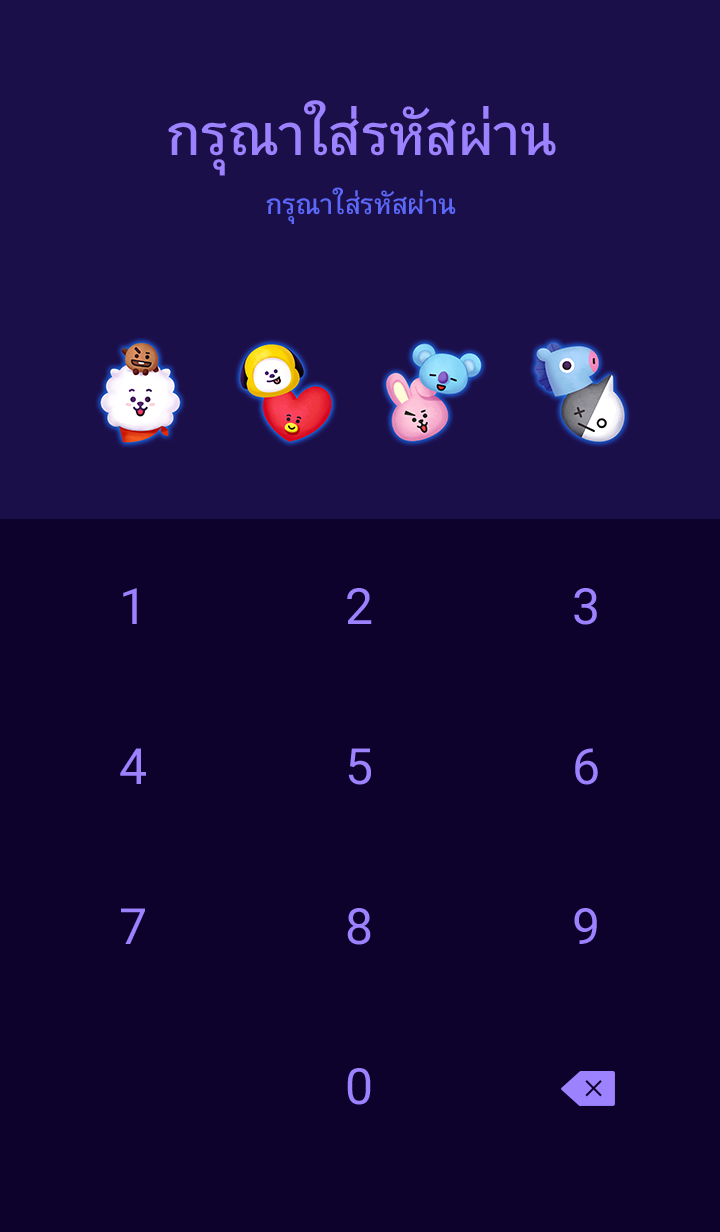Enter digit 3 for the passcode
The height and width of the screenshot is (1232, 720).
point(586,607)
